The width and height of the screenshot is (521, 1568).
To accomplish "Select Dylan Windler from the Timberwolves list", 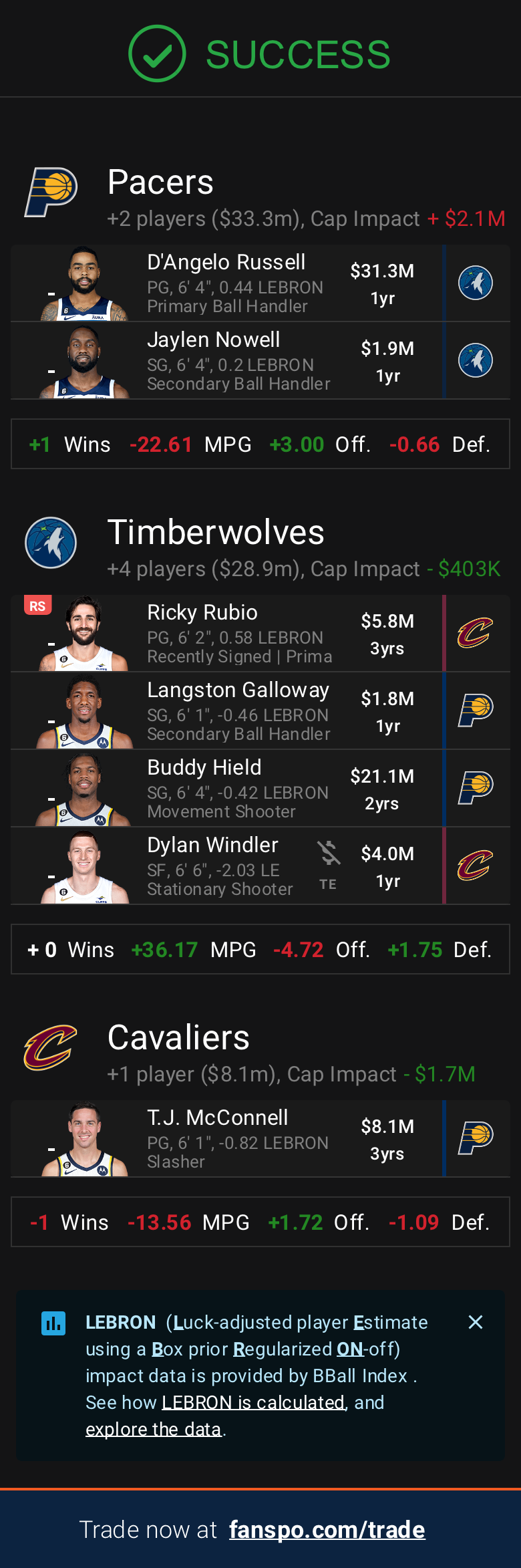I will tap(226, 866).
